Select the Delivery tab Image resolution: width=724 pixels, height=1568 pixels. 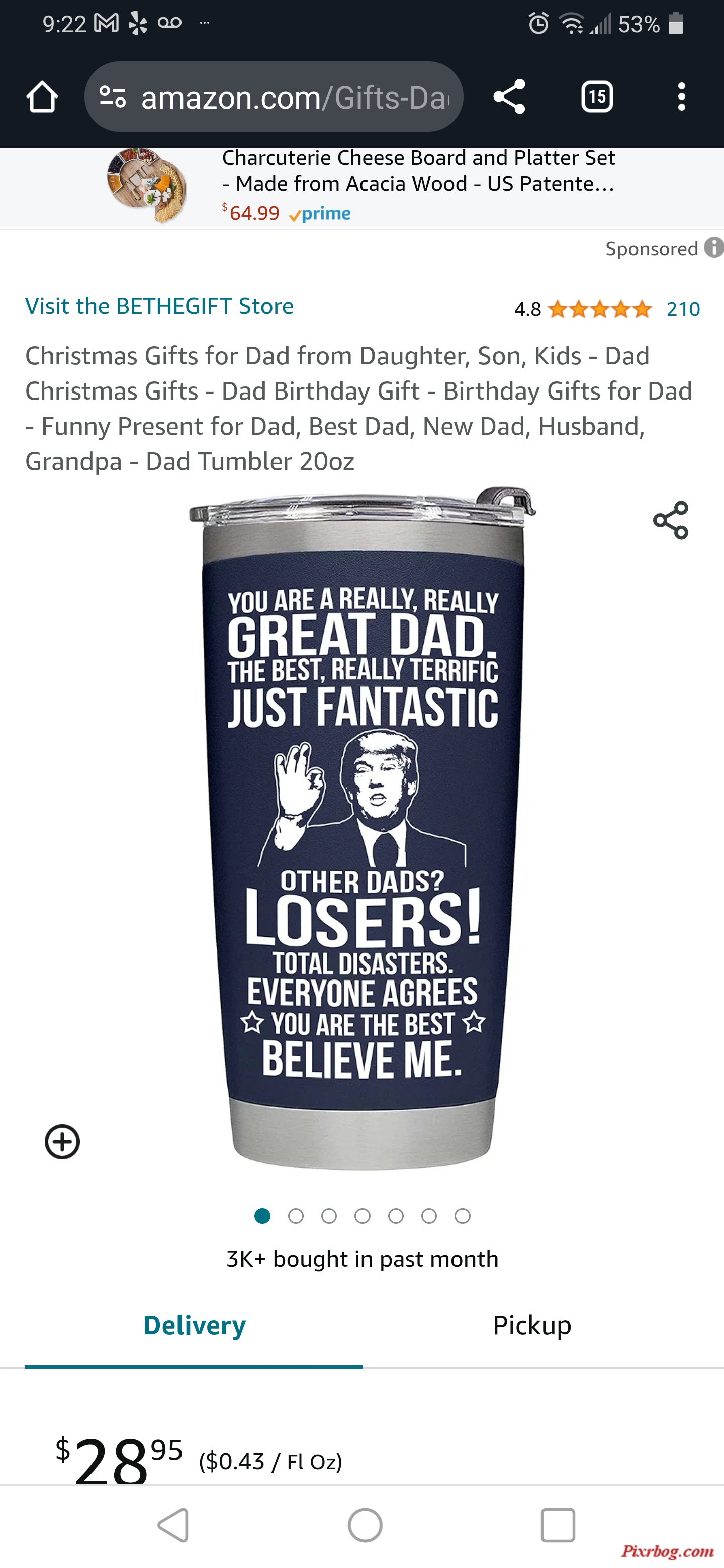point(194,1325)
